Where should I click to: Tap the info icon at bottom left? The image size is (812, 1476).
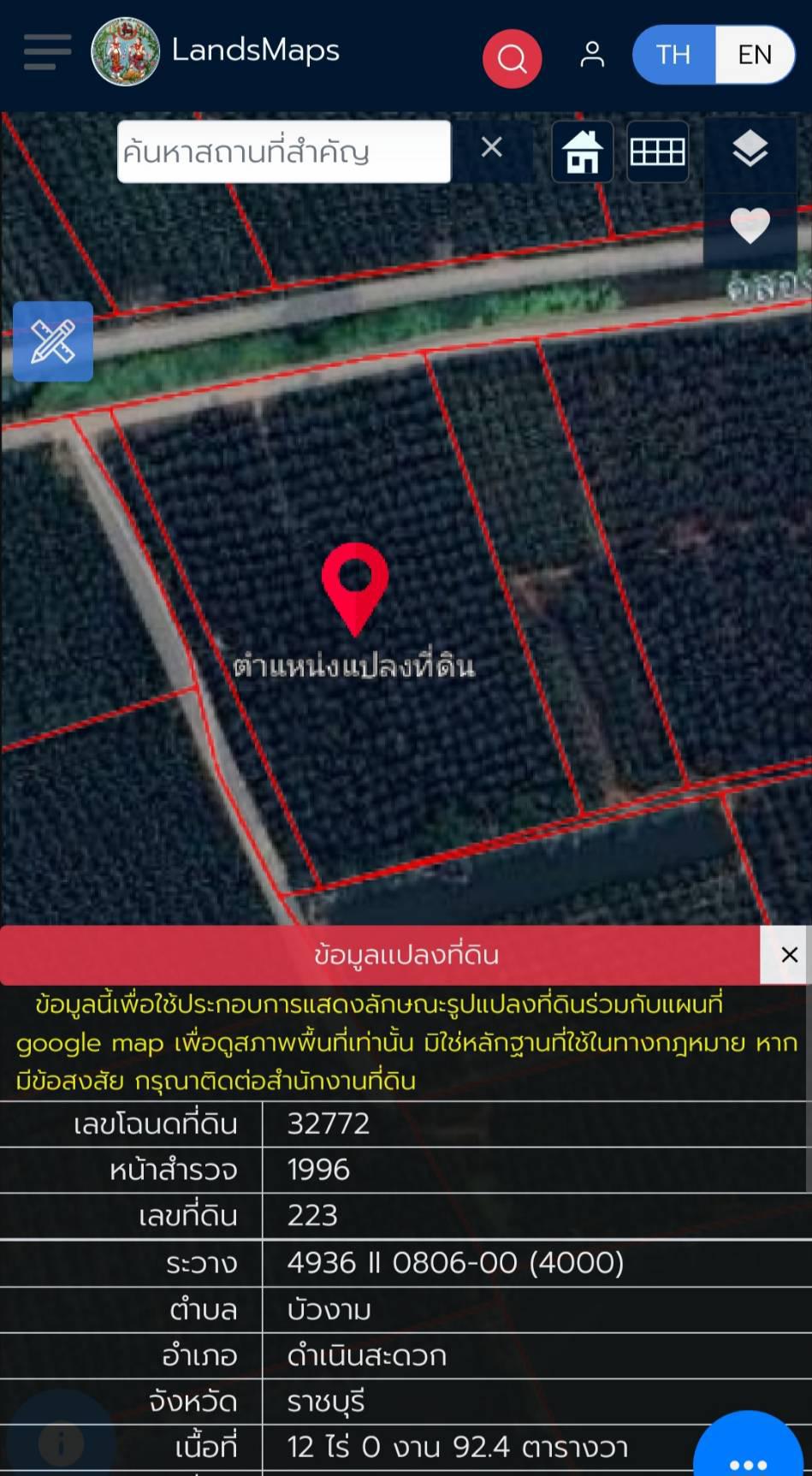[x=60, y=1444]
